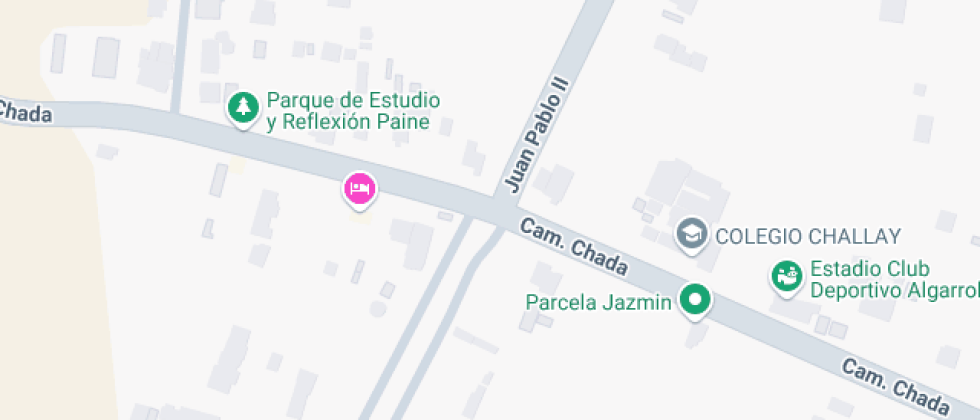Tap the Parcela Jazmin place pin

point(694,299)
